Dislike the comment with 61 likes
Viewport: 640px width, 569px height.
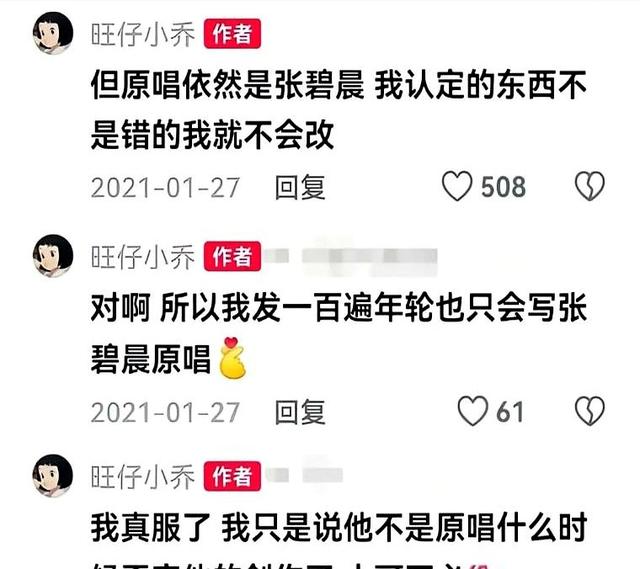coord(588,411)
